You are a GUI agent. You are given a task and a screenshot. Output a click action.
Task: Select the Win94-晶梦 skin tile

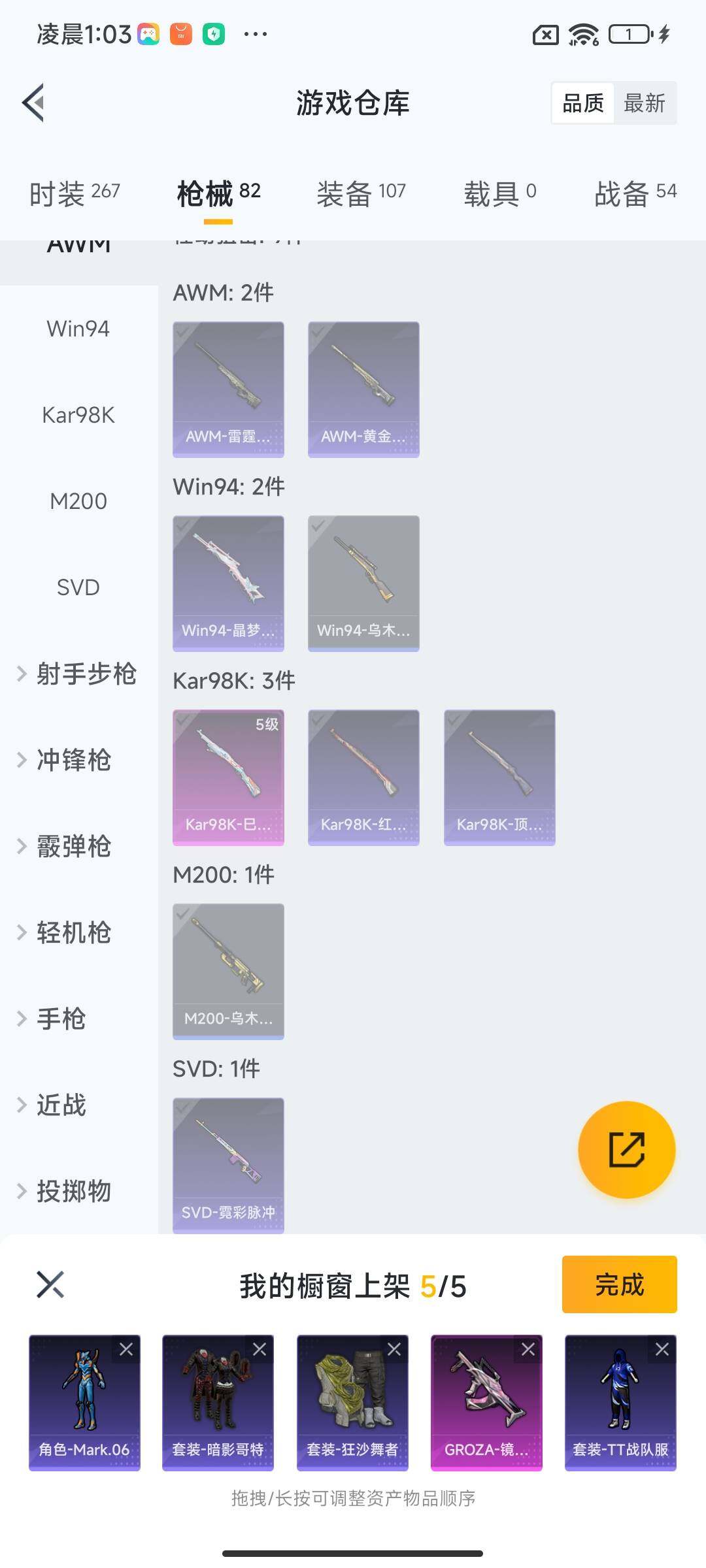[228, 583]
